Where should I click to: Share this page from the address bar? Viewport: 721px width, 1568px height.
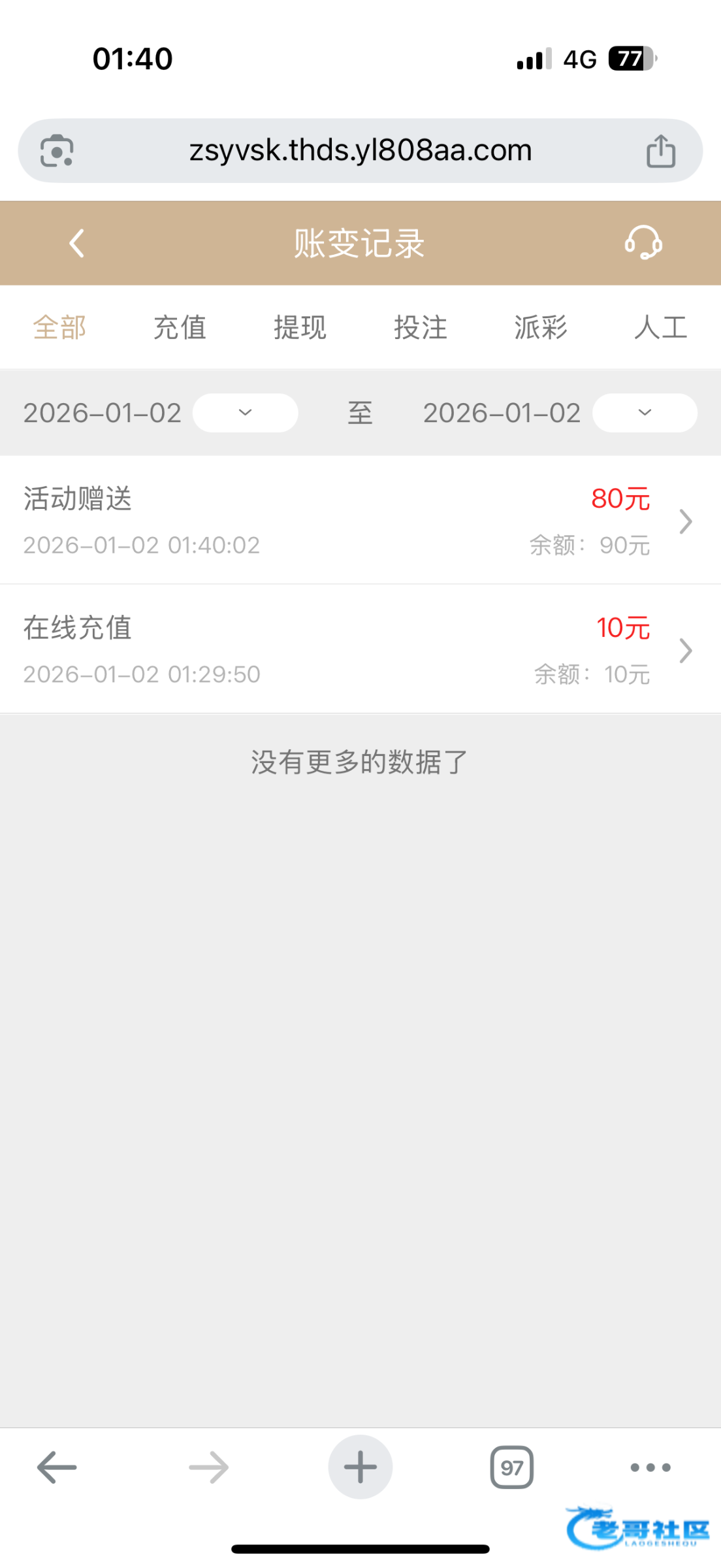pyautogui.click(x=660, y=151)
